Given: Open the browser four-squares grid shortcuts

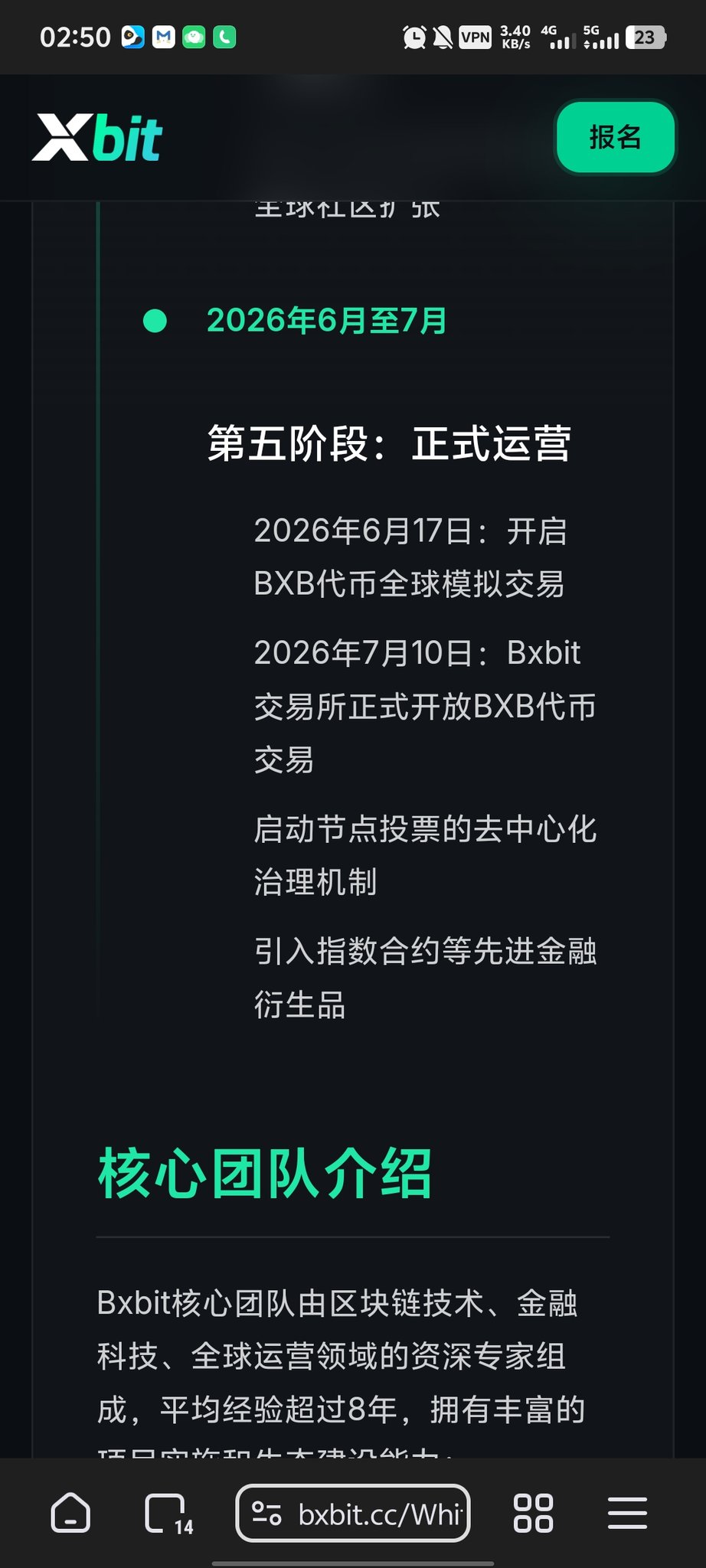Looking at the screenshot, I should click(533, 1513).
